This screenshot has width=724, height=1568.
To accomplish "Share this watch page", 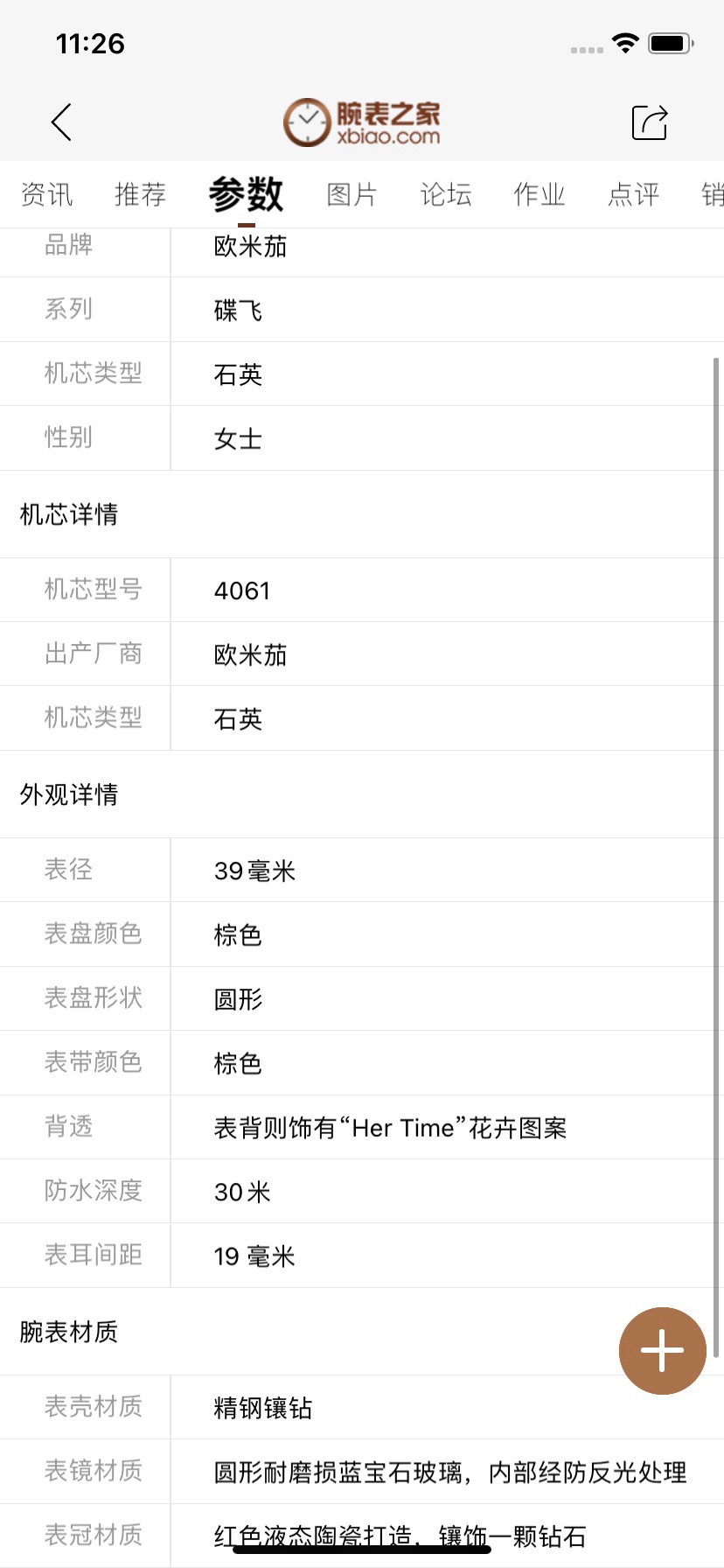I will click(x=650, y=122).
